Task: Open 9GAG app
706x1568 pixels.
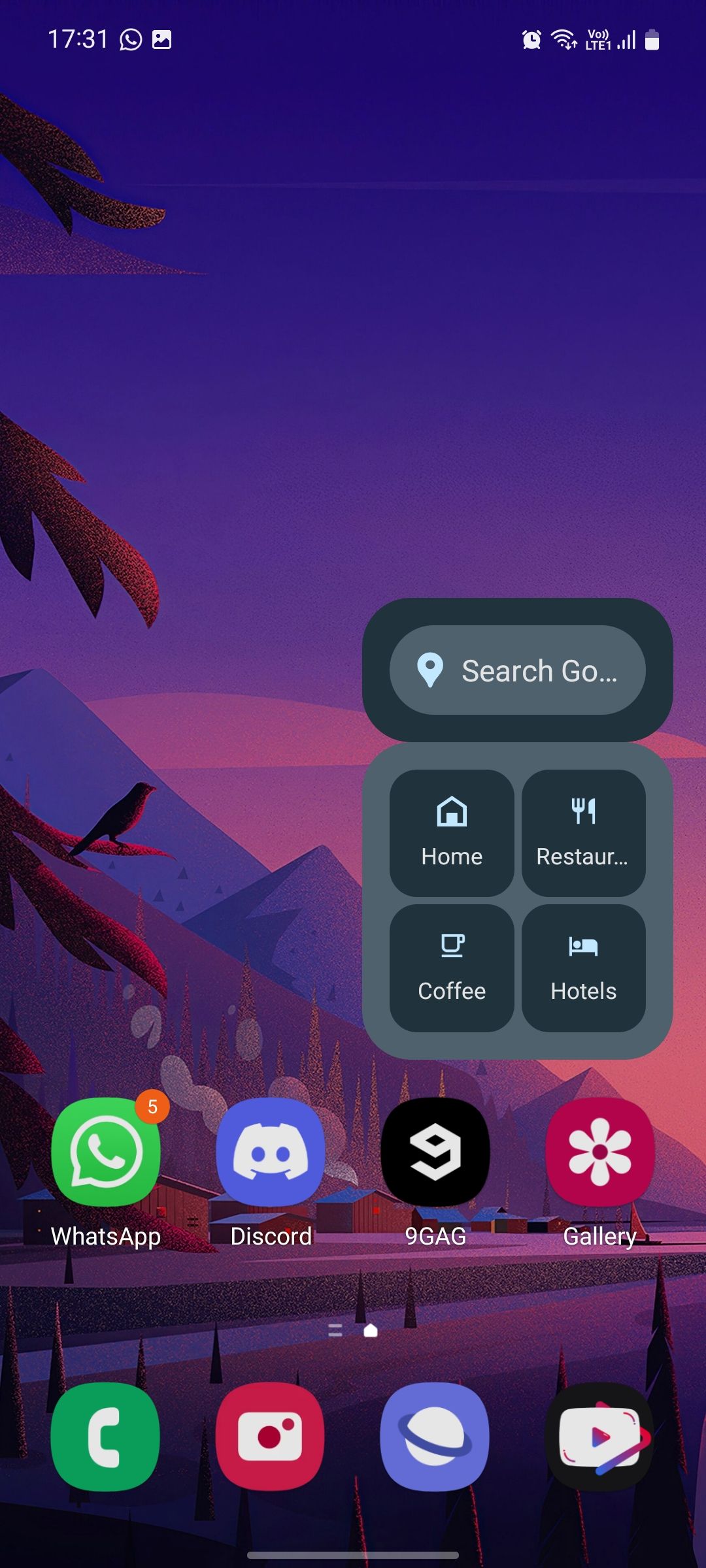Action: (x=435, y=1152)
